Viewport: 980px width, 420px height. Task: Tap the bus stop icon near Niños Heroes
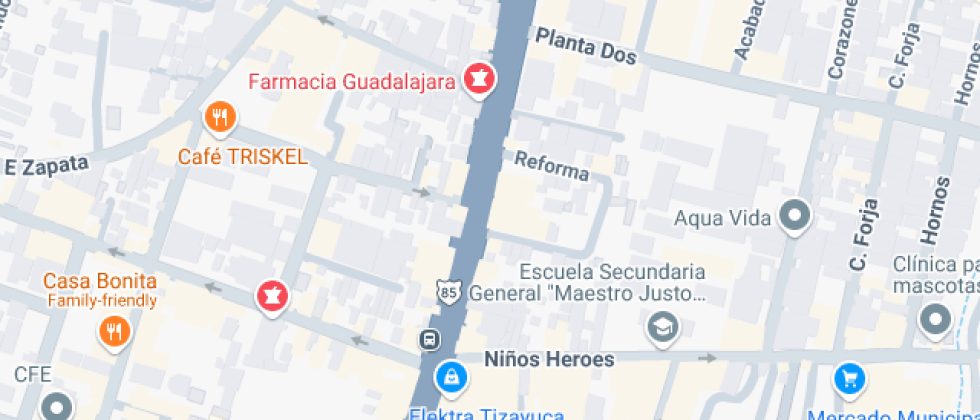(429, 340)
